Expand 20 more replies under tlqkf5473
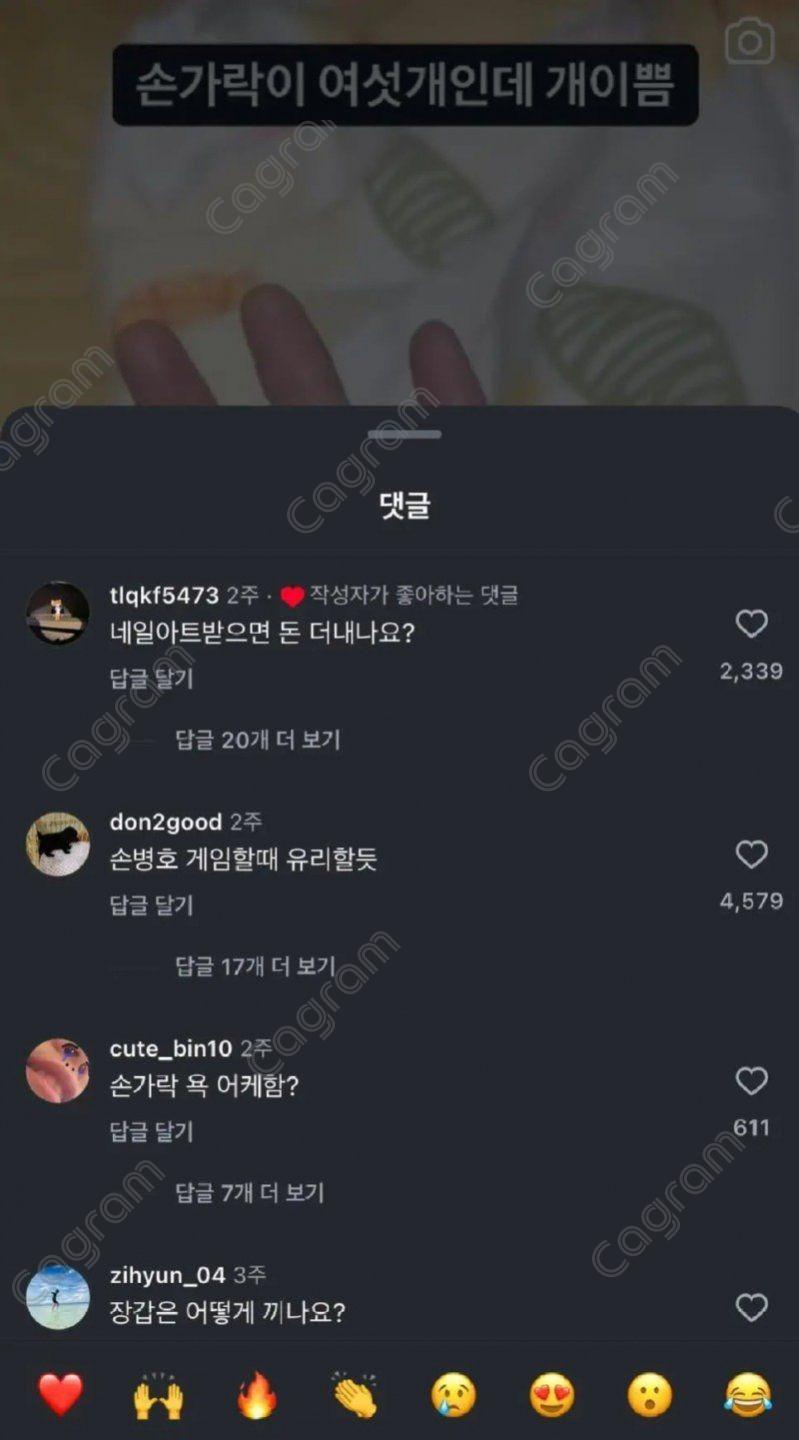The image size is (799, 1440). click(258, 740)
